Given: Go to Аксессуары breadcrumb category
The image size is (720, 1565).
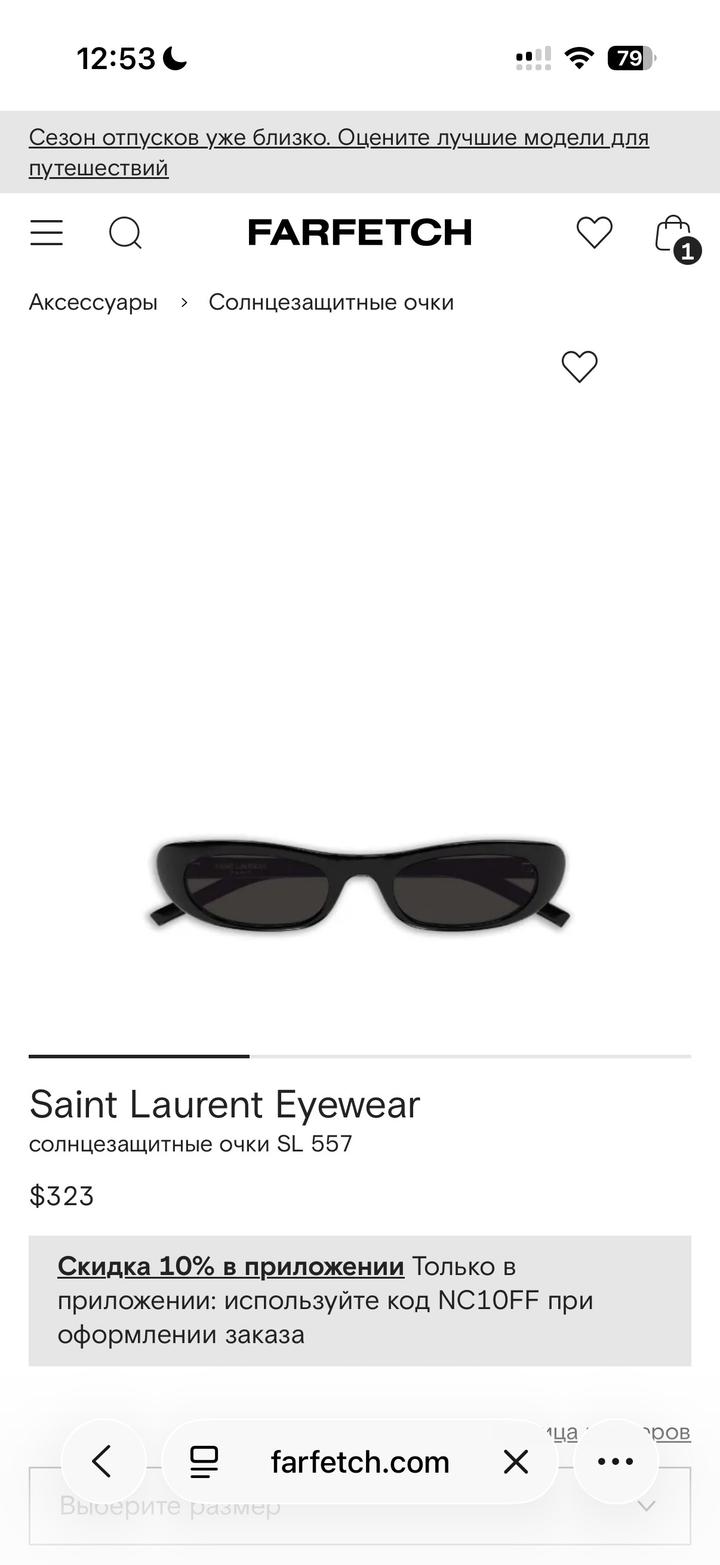Looking at the screenshot, I should pyautogui.click(x=93, y=302).
